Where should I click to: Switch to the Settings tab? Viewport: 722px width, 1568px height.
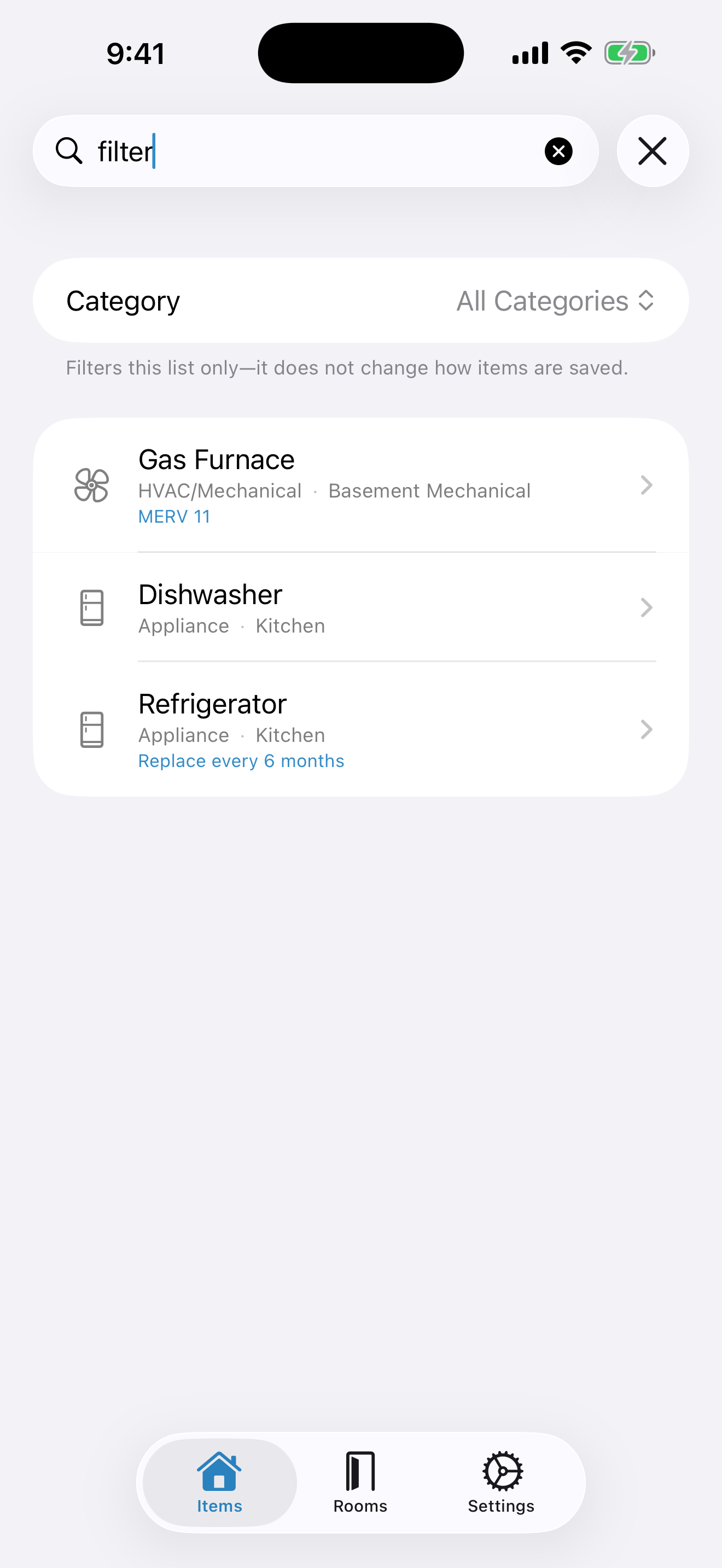coord(501,1485)
